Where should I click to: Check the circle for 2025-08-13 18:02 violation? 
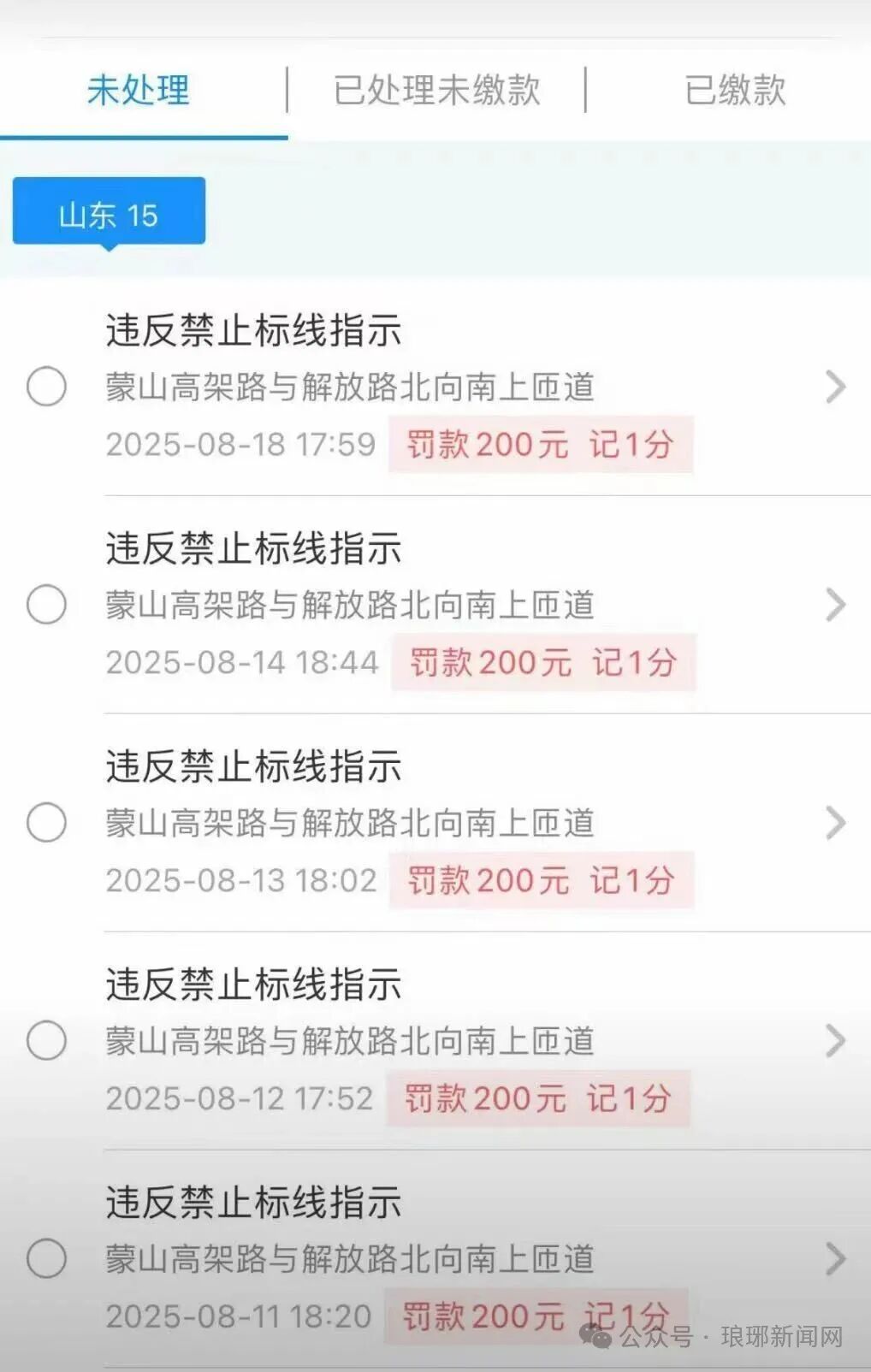point(46,823)
